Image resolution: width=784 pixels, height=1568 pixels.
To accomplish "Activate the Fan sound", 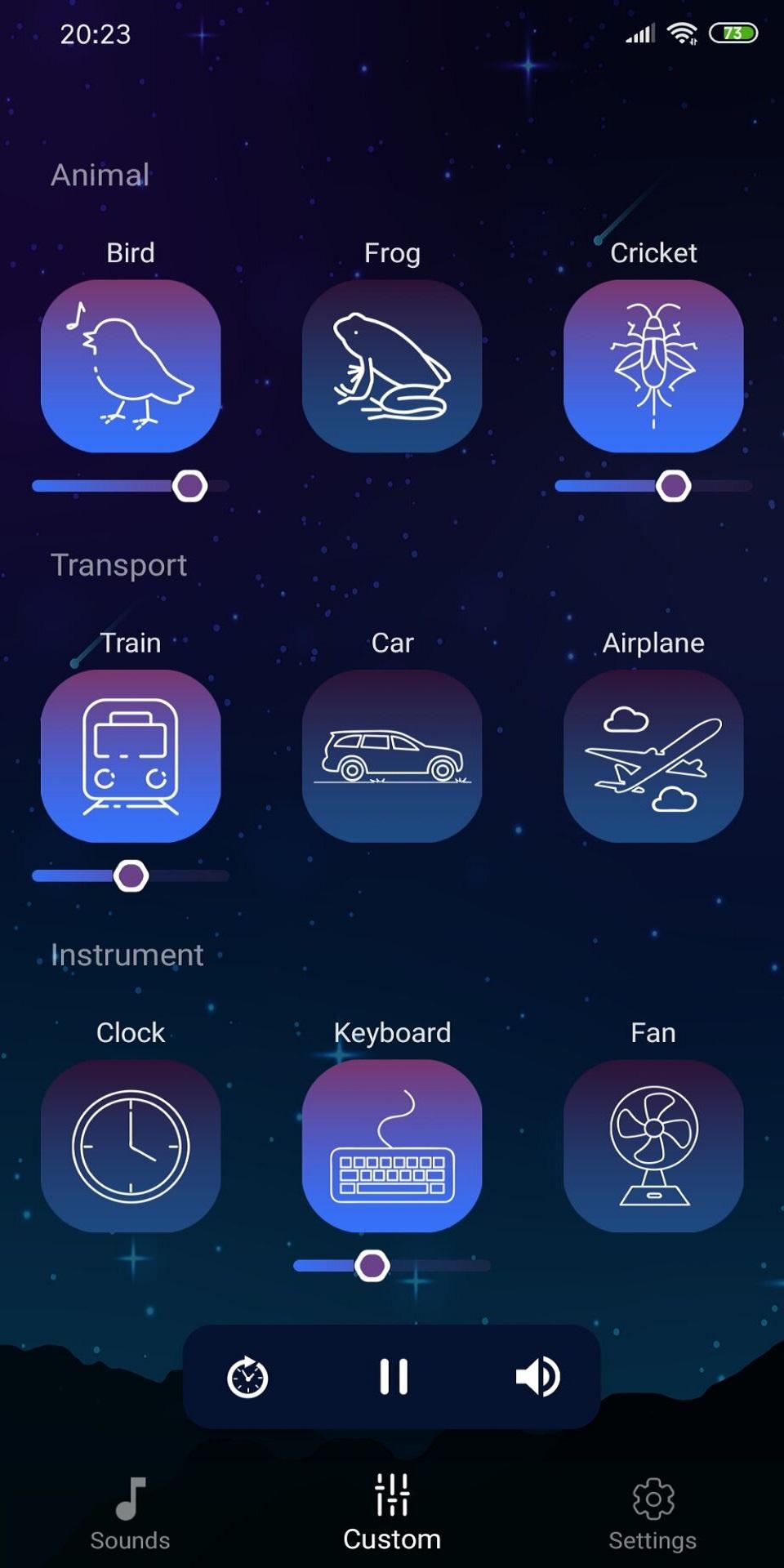I will coord(653,1146).
